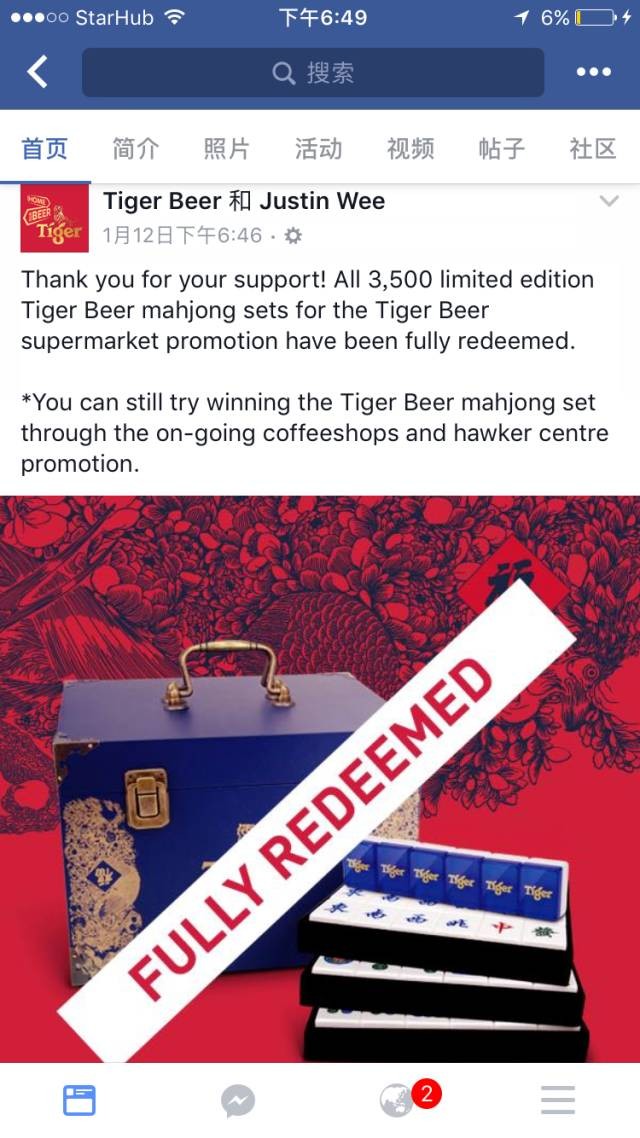
Task: Select the 活动 tab
Action: click(x=318, y=149)
